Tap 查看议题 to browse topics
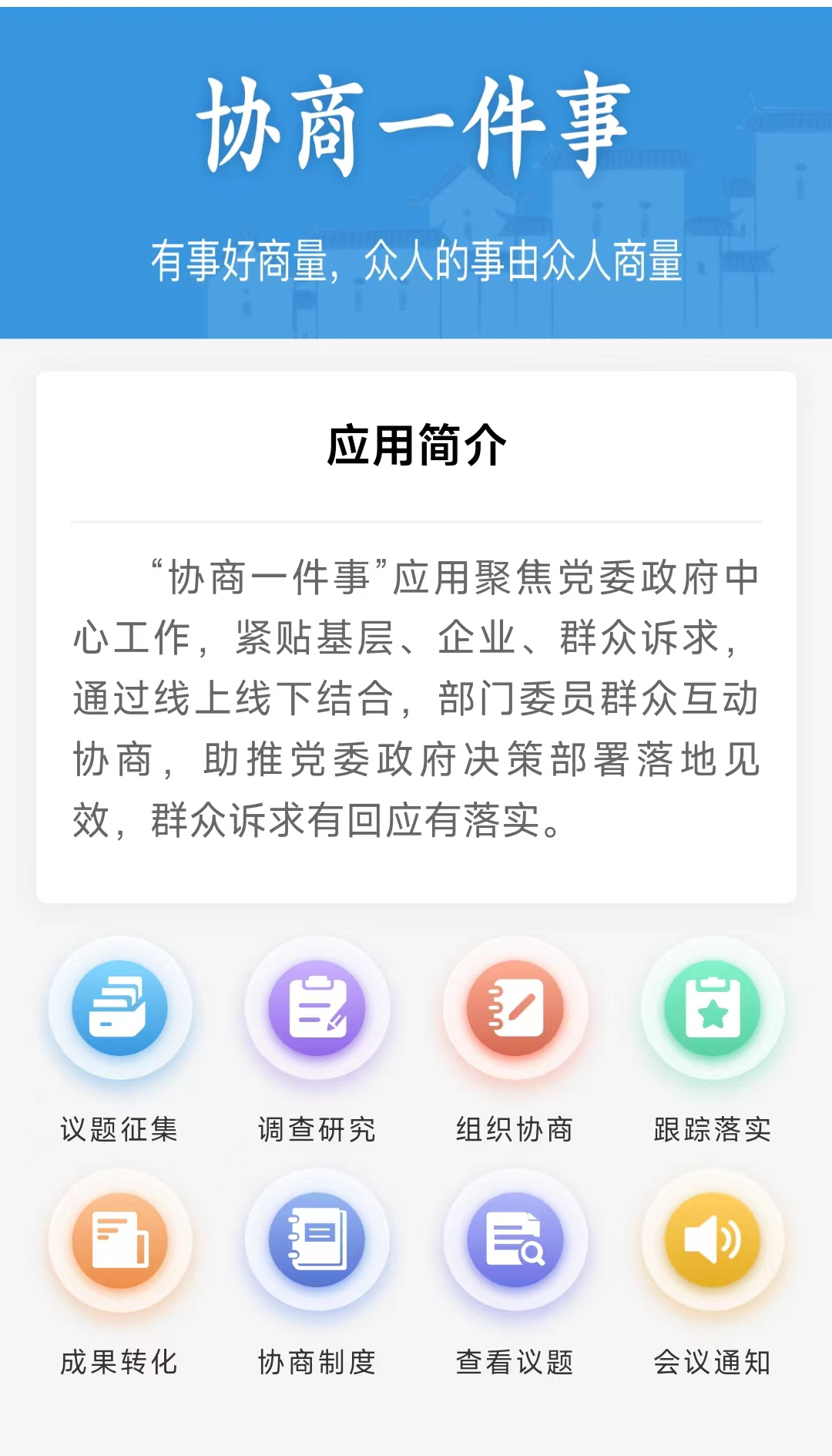The image size is (832, 1456). 515,1240
